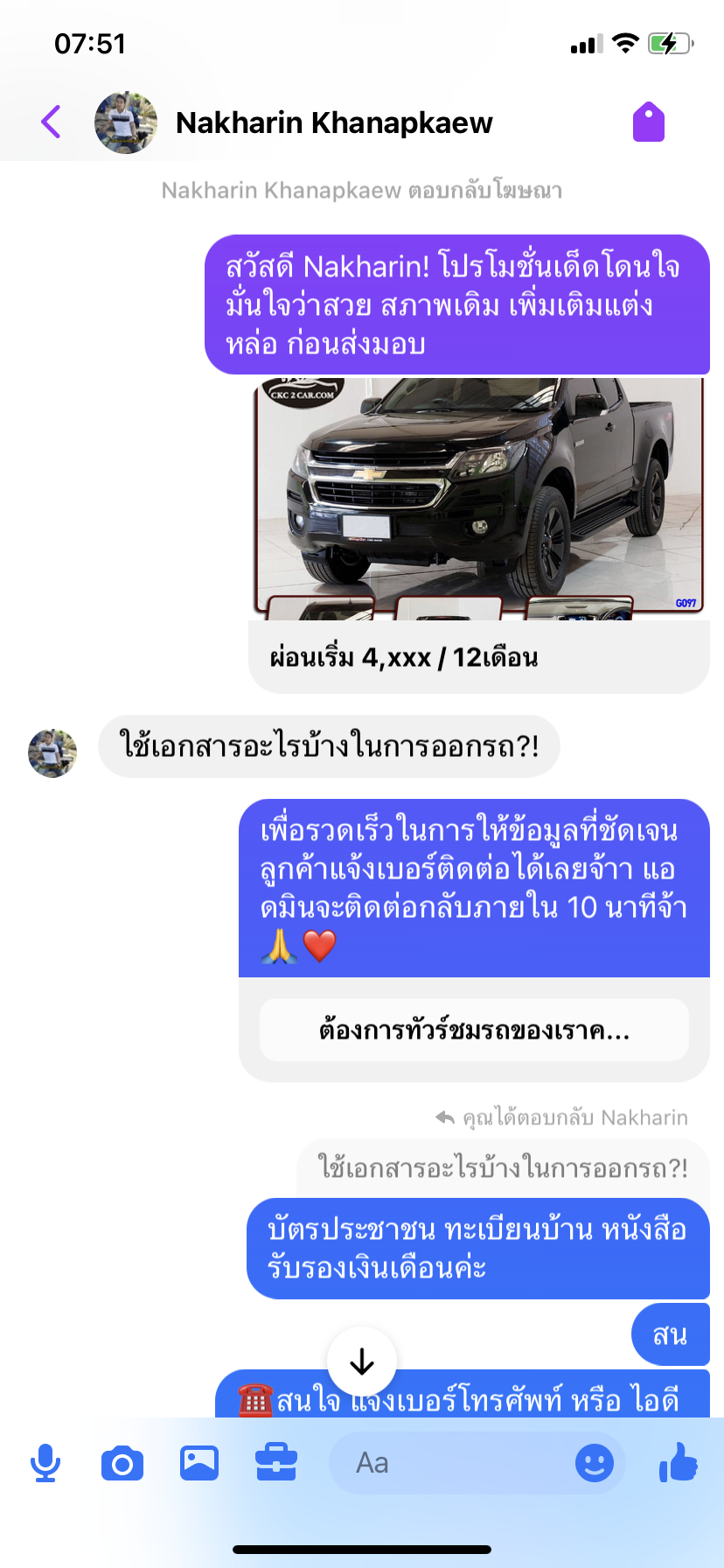This screenshot has height=1568, width=724.
Task: Open the briefcase business tools icon
Action: (276, 1462)
